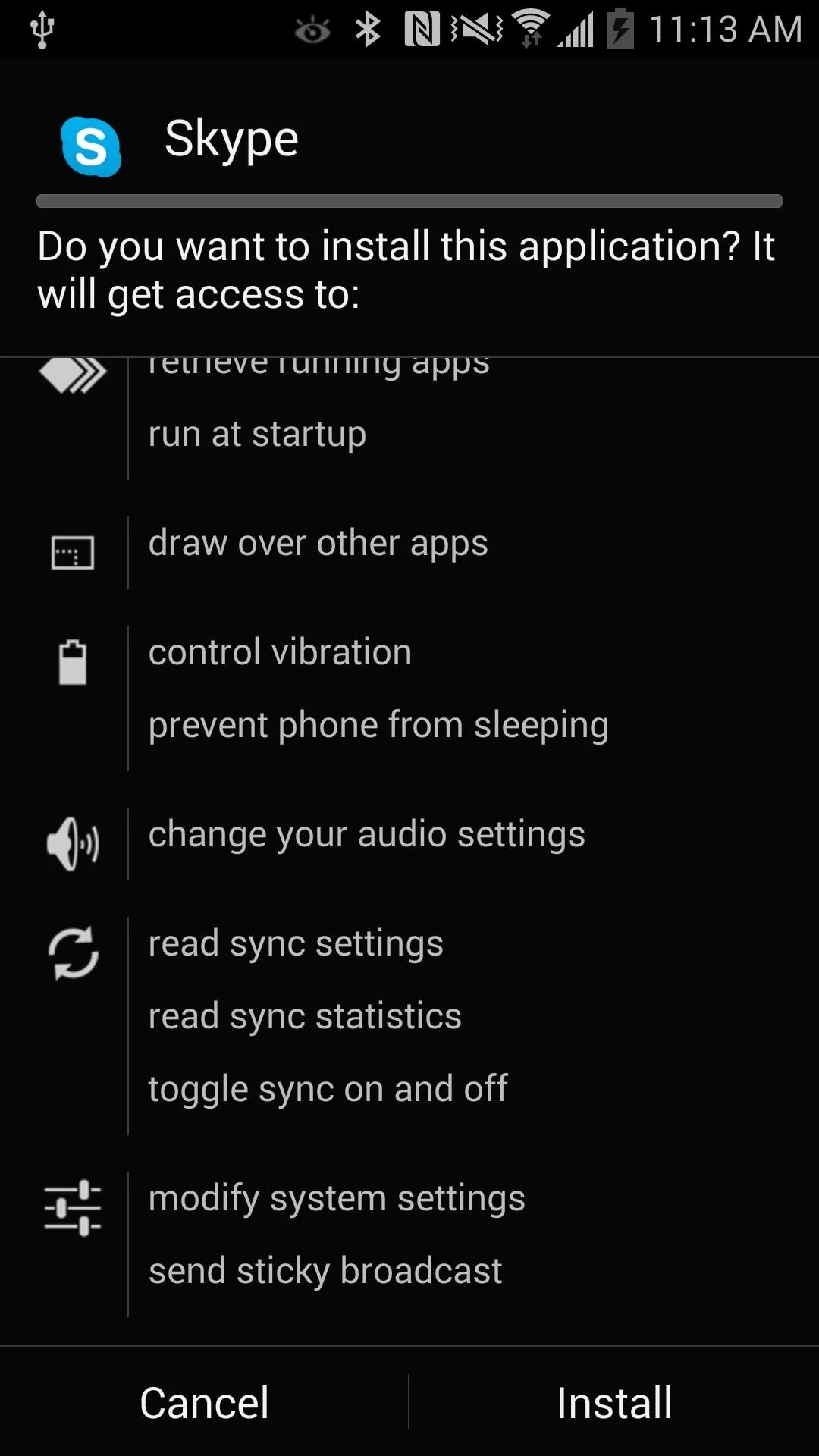819x1456 pixels.
Task: View the 'control vibration' permission details
Action: point(280,652)
